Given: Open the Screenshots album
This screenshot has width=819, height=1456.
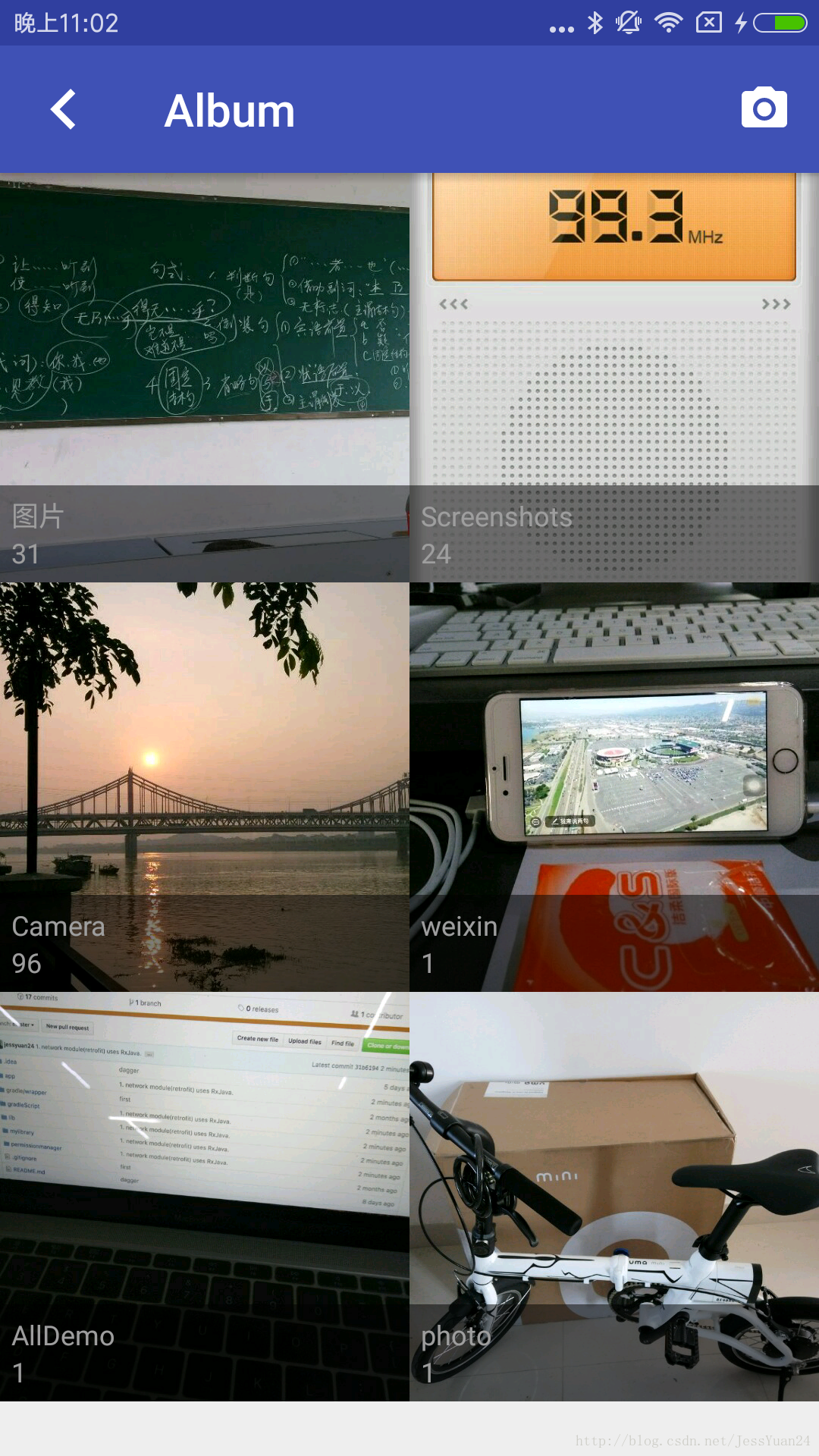Looking at the screenshot, I should point(614,378).
